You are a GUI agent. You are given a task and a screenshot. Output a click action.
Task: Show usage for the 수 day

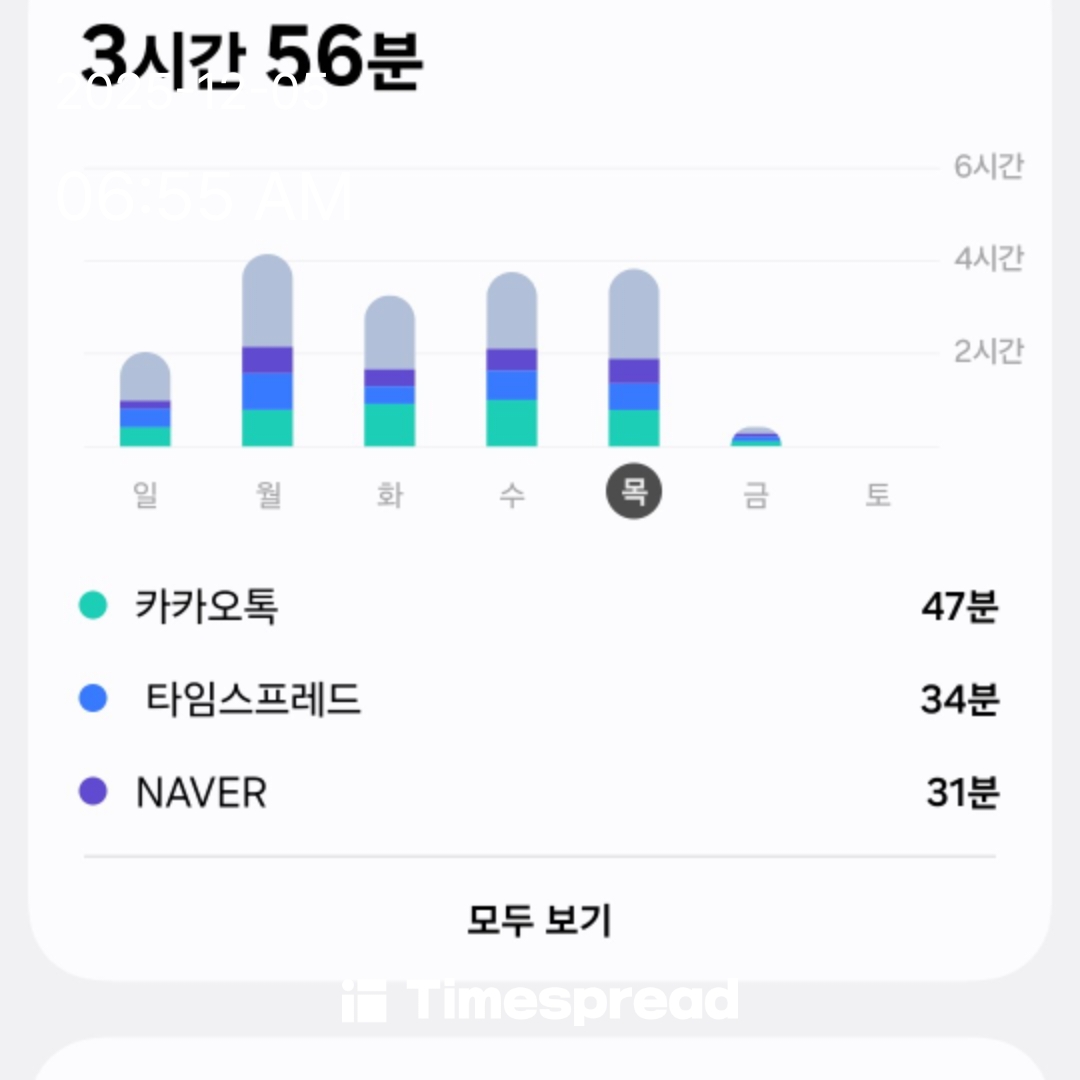[511, 494]
